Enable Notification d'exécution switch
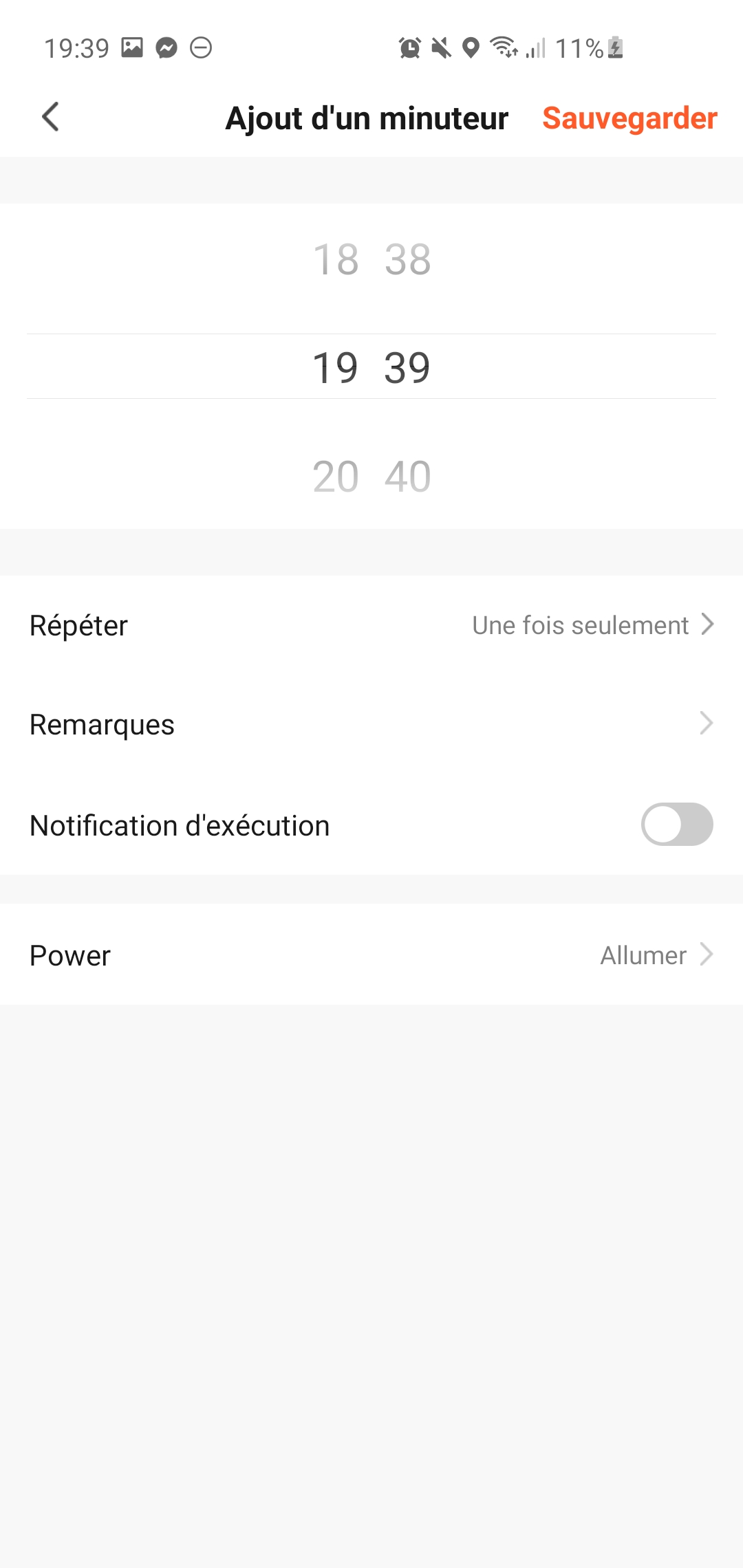 pyautogui.click(x=677, y=824)
